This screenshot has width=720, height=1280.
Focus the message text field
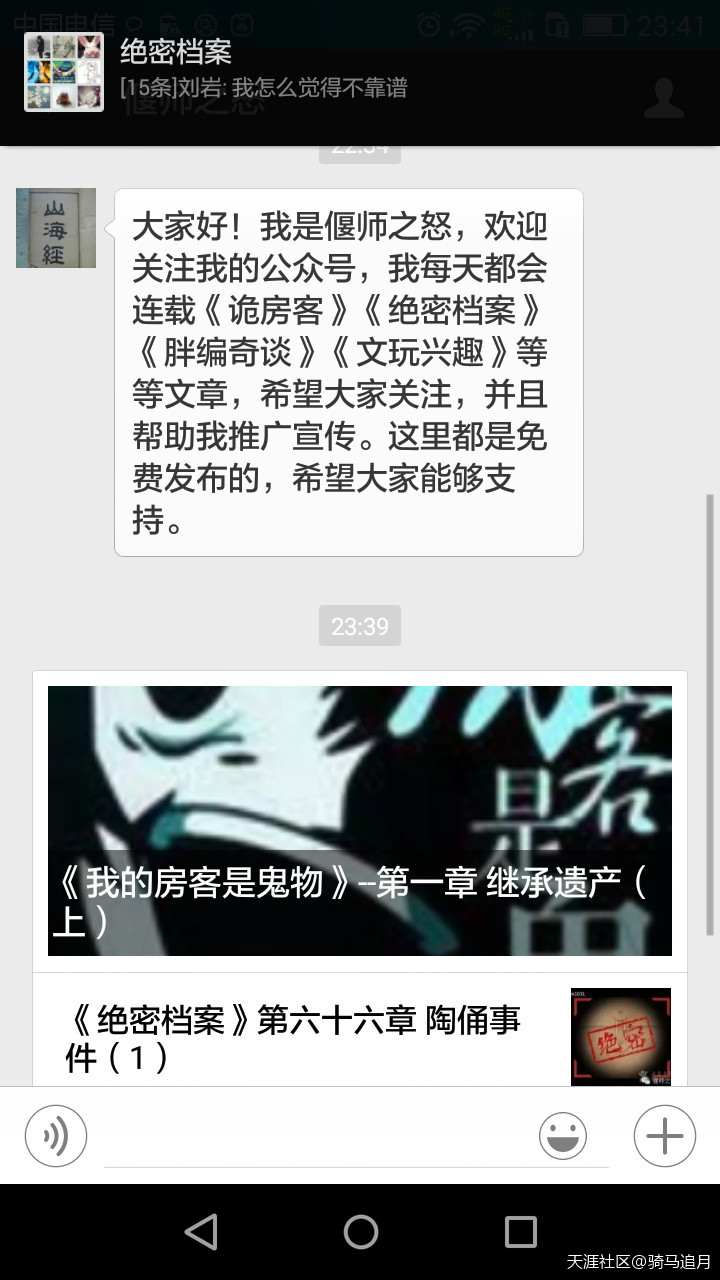[x=320, y=1138]
